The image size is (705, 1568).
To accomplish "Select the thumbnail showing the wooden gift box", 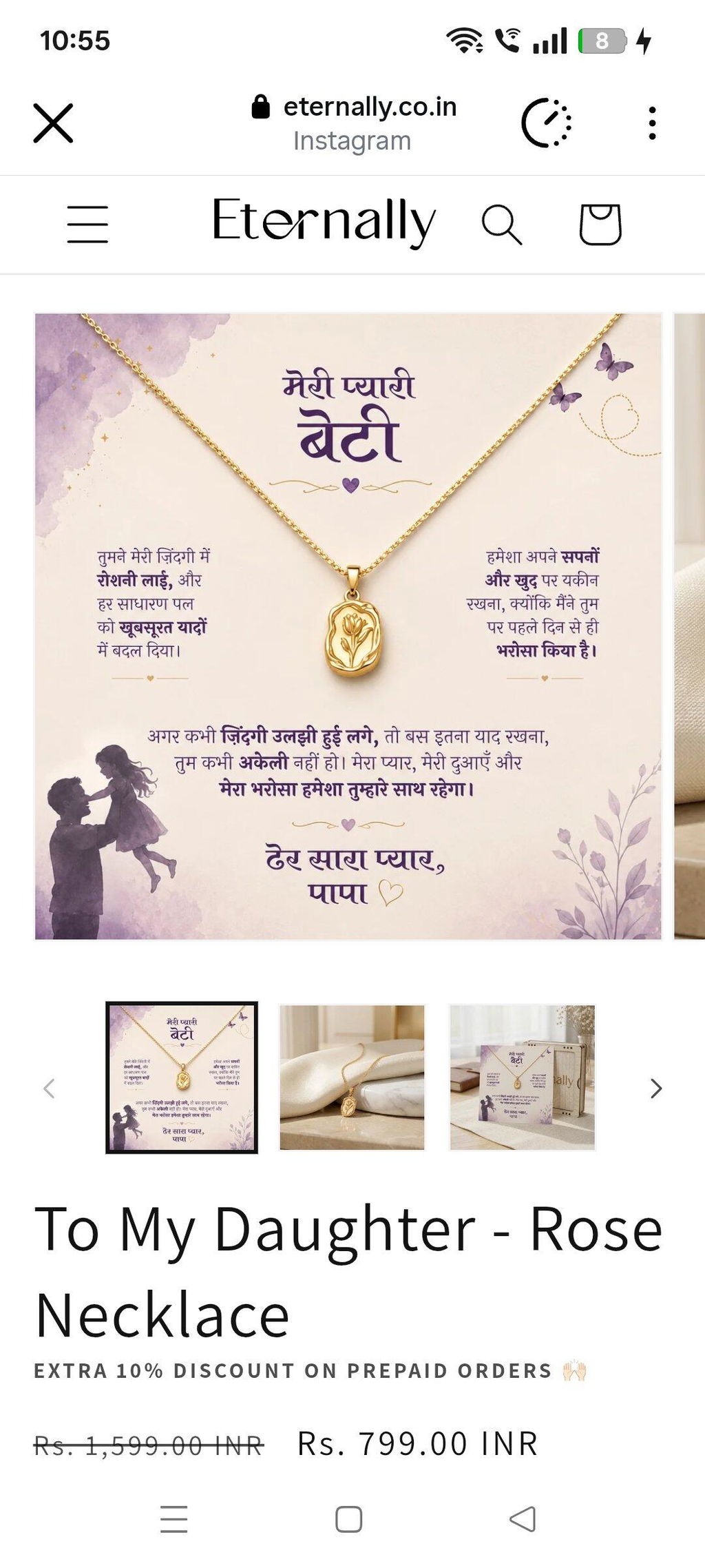I will (522, 1077).
